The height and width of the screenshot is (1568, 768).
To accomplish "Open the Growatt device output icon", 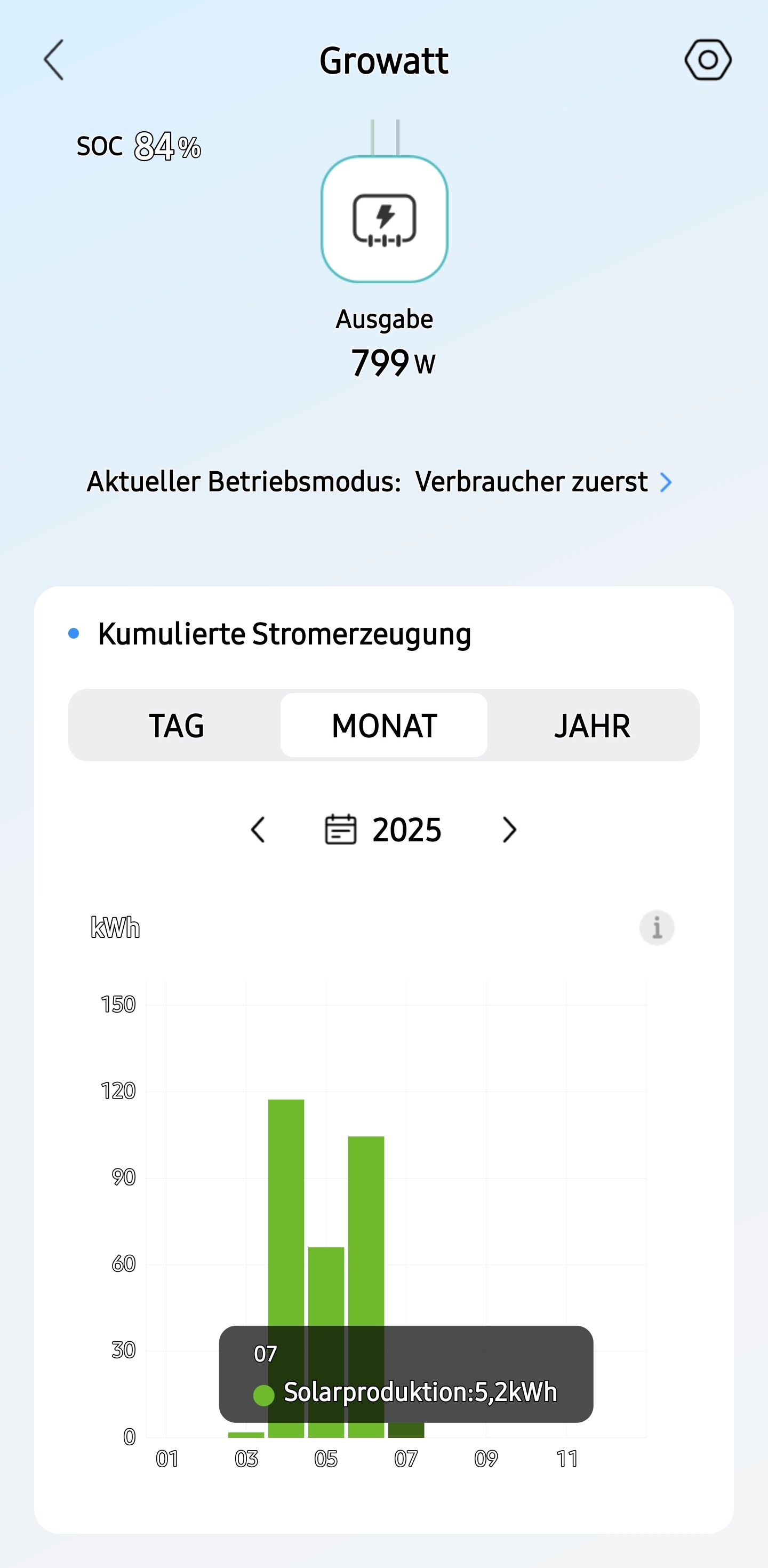I will click(x=384, y=219).
